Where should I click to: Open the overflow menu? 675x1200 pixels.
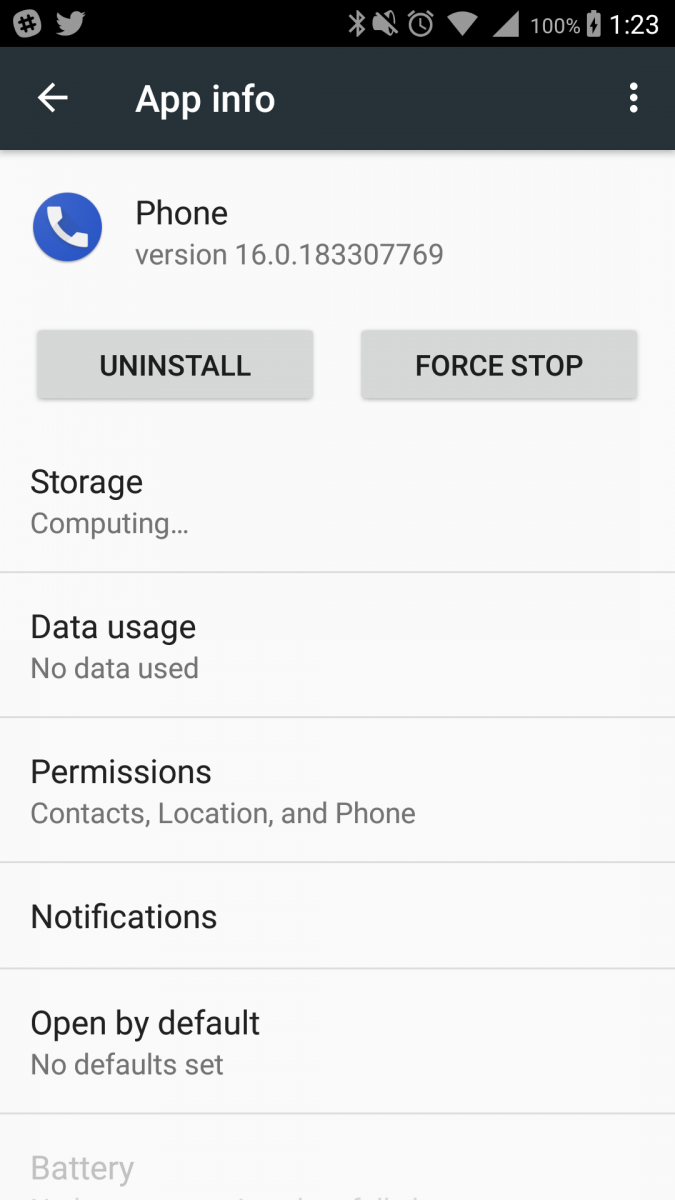(x=633, y=98)
